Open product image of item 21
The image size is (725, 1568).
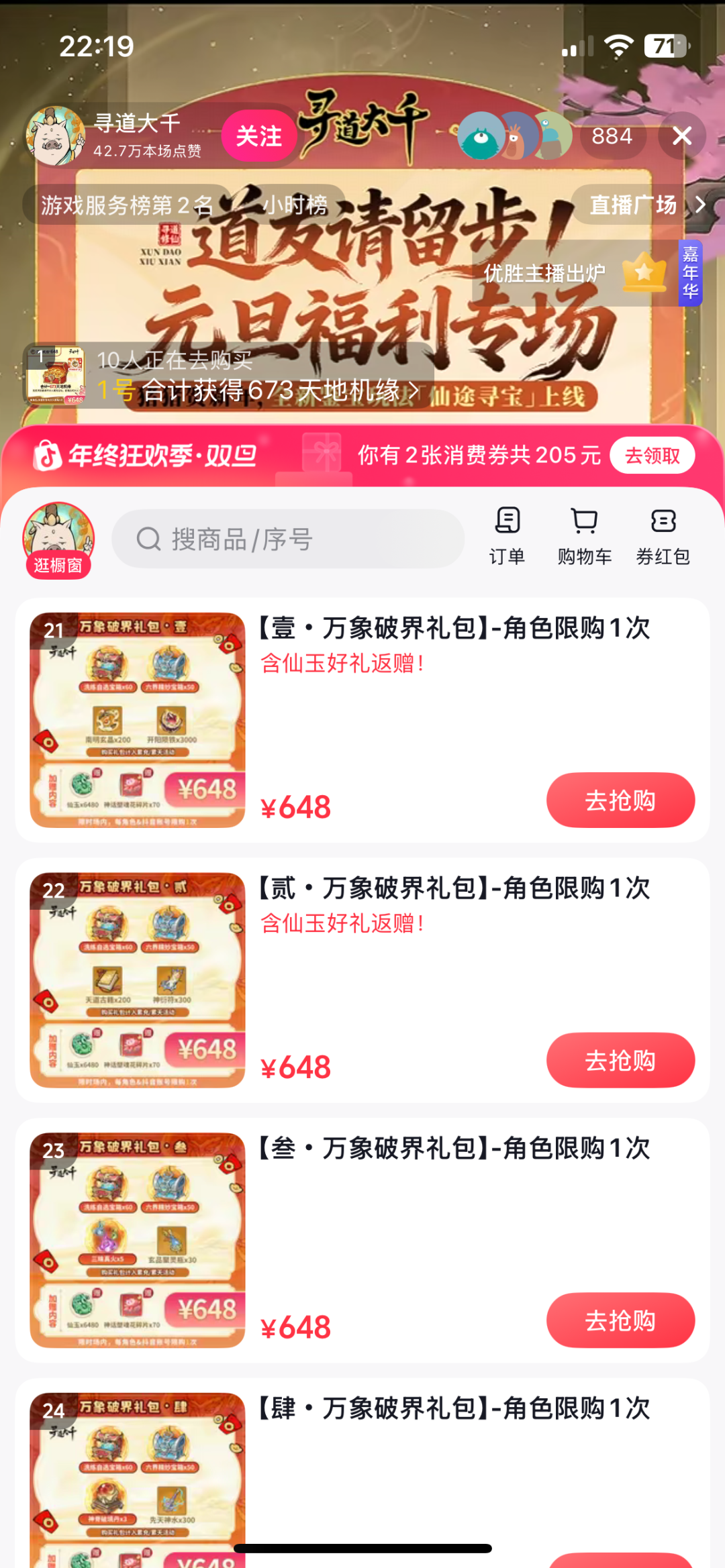138,720
